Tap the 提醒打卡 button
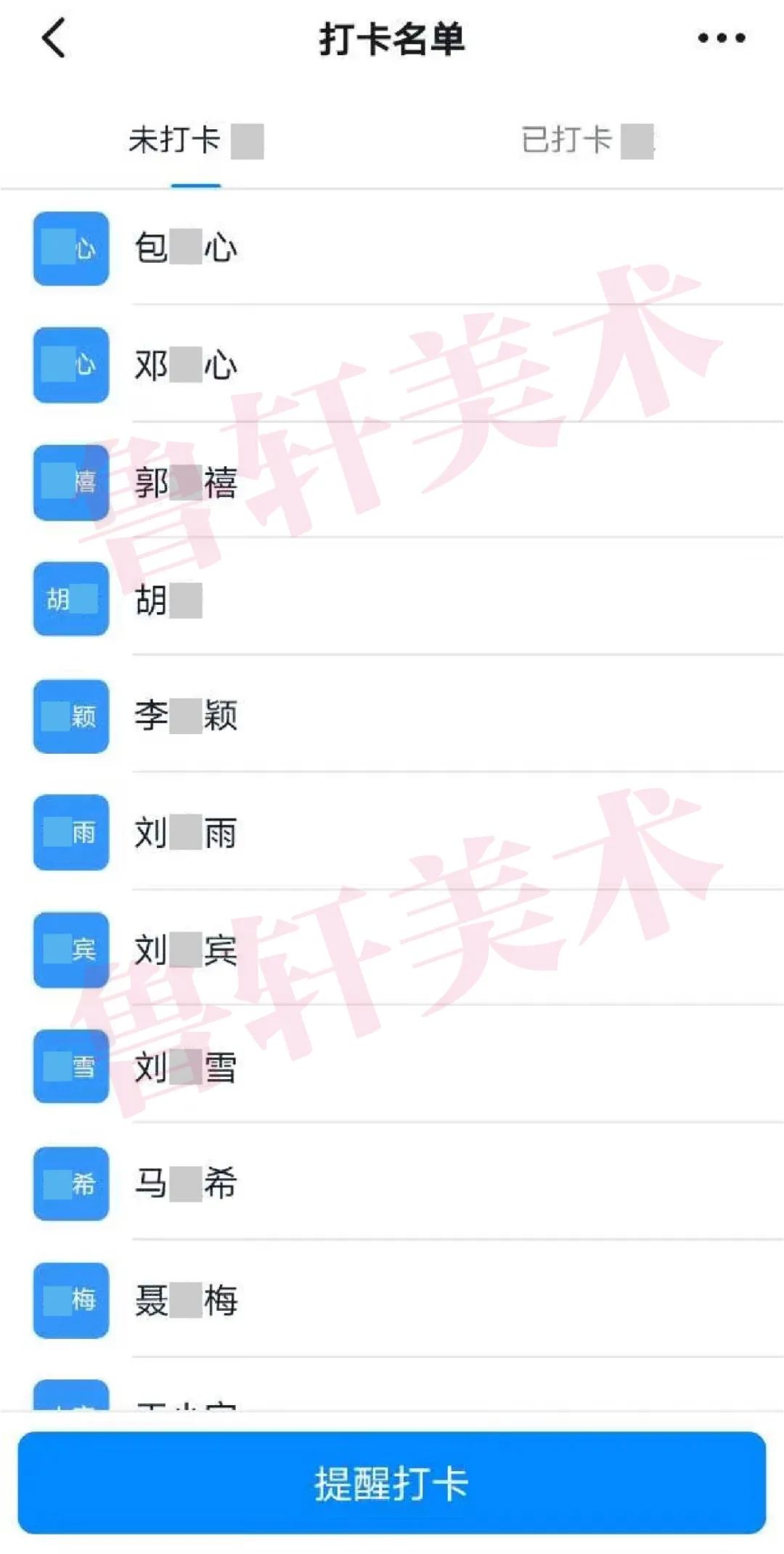This screenshot has height=1554, width=784. pyautogui.click(x=392, y=1483)
